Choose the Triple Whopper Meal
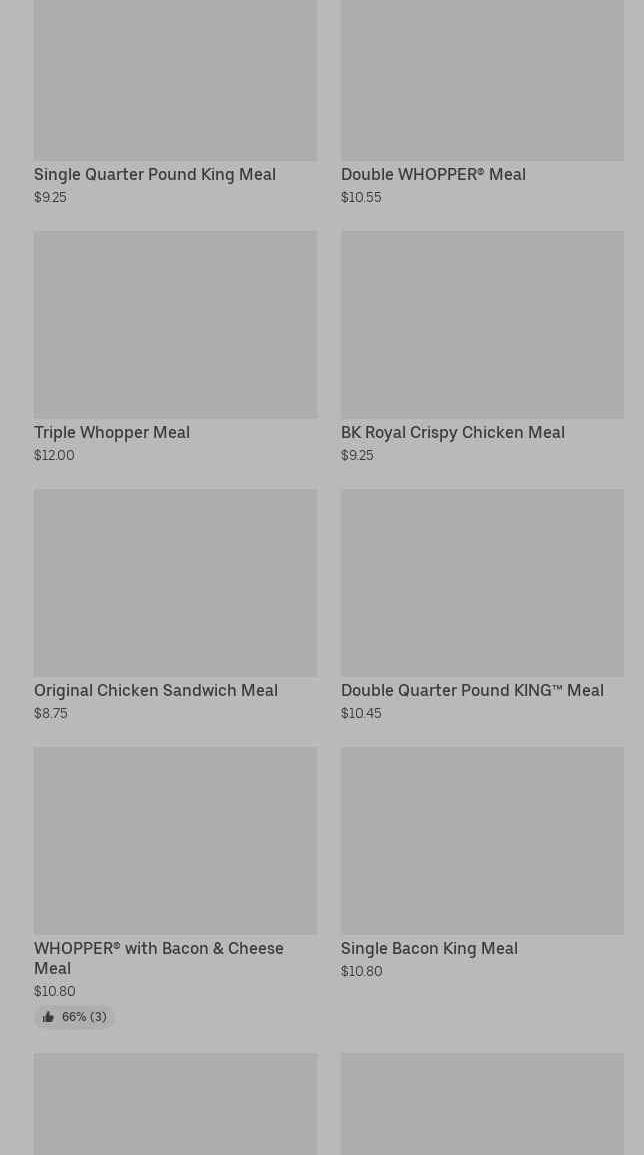Image resolution: width=644 pixels, height=1155 pixels. pos(112,432)
